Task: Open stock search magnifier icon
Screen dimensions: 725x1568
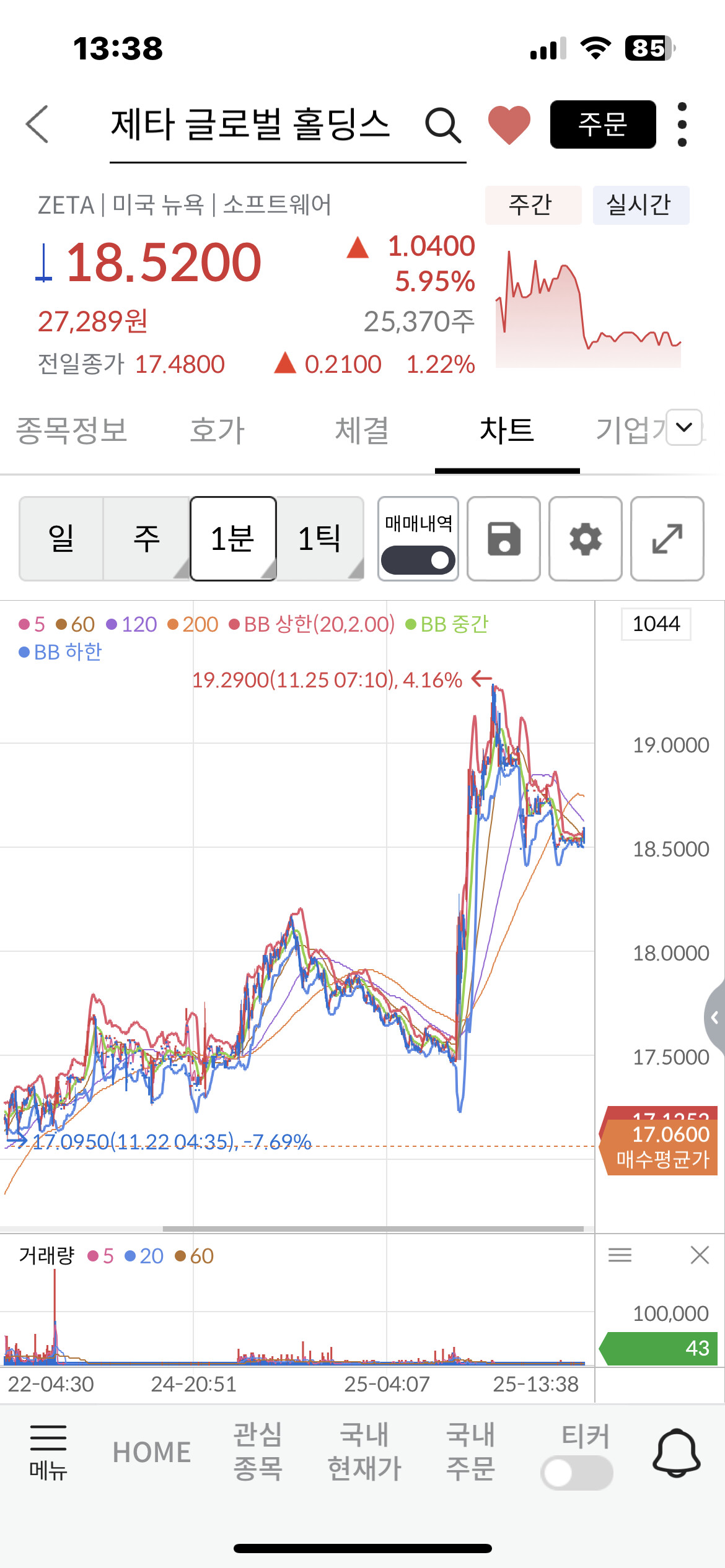Action: (442, 125)
